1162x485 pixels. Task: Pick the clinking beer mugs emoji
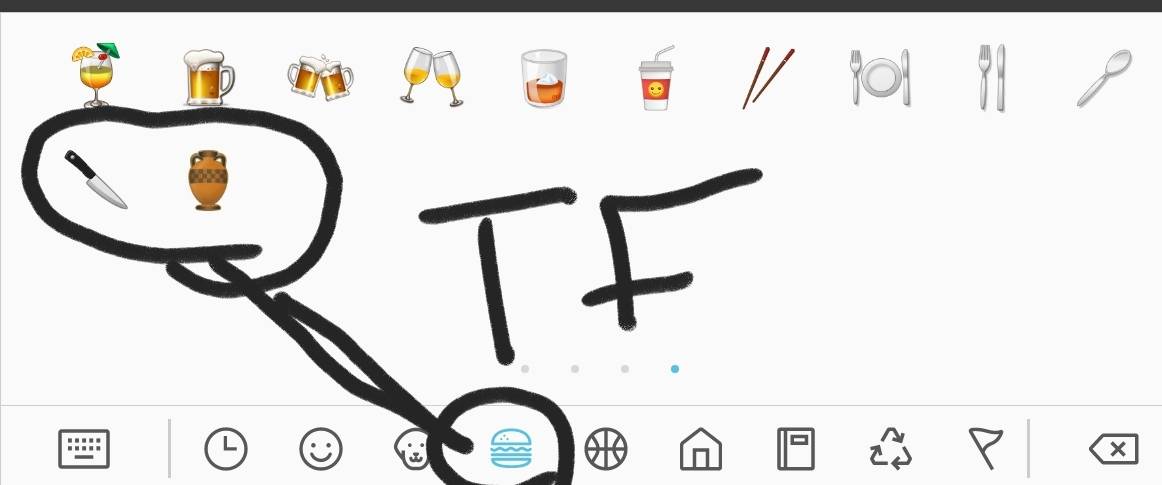320,76
